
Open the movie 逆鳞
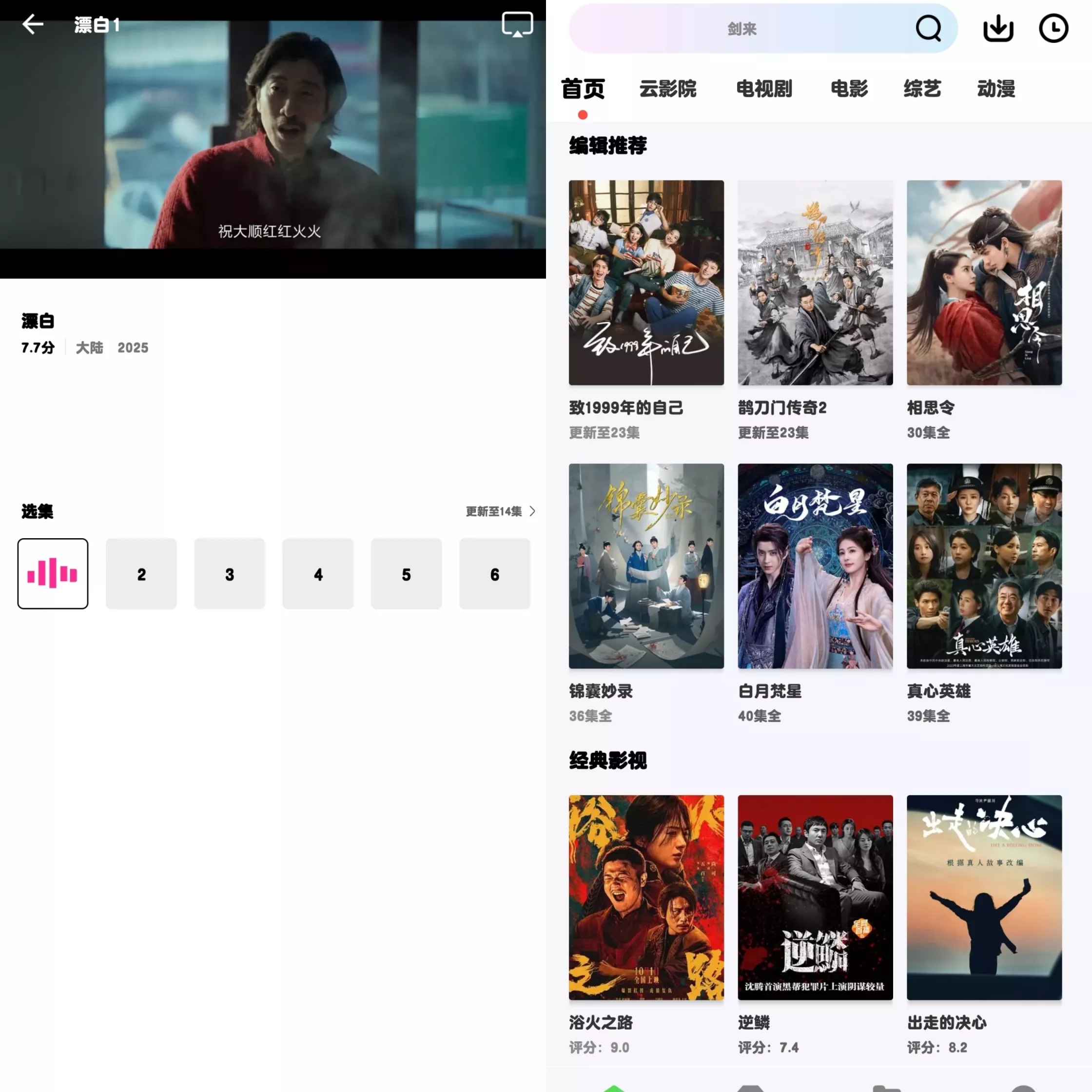click(815, 897)
